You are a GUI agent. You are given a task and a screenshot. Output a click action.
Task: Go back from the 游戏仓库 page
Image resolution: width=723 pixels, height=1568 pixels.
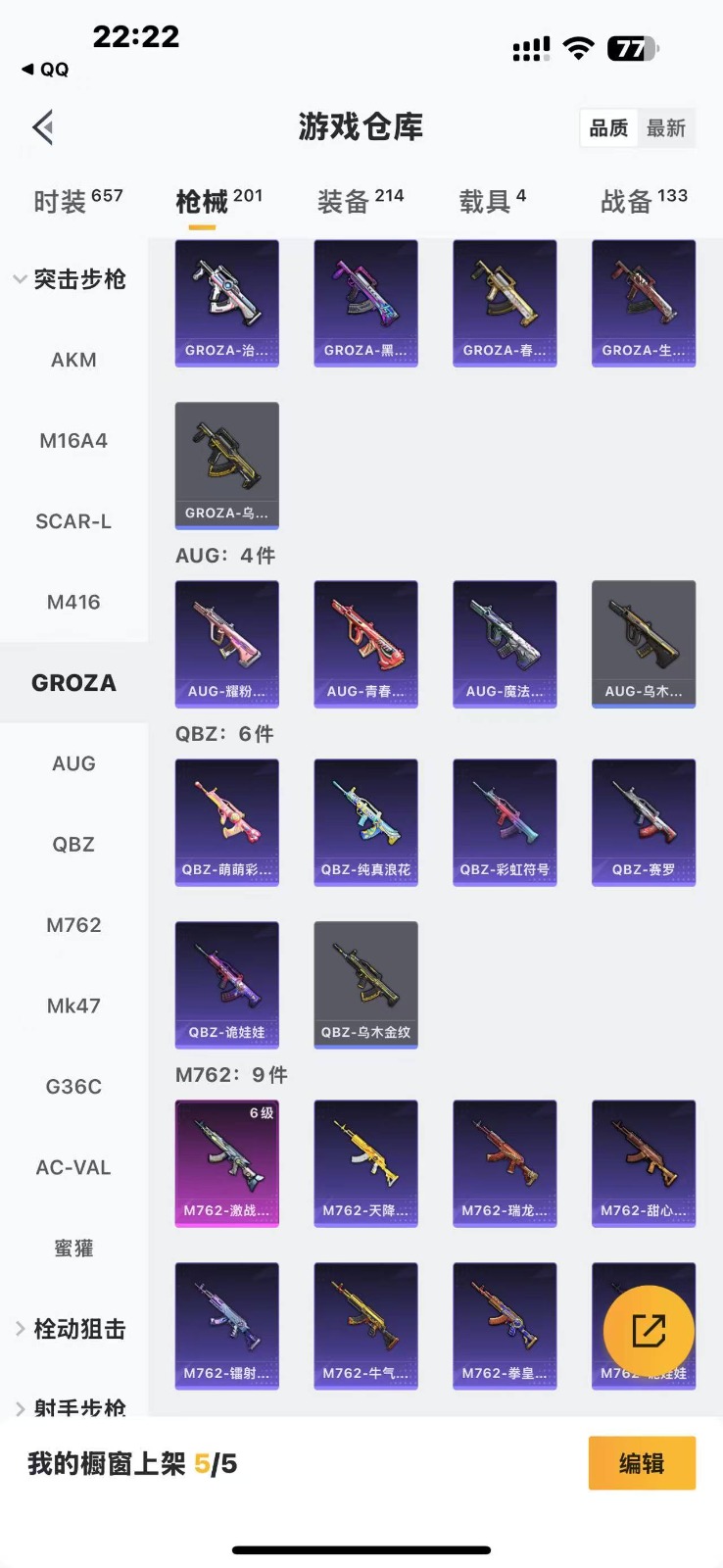pos(43,127)
